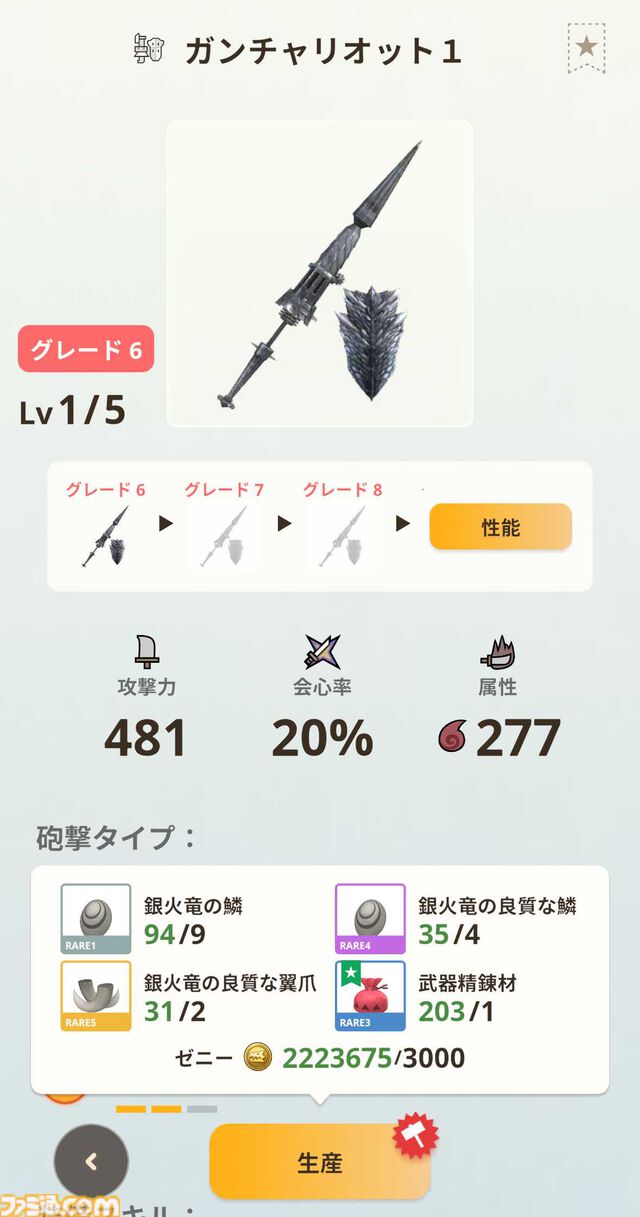
Task: Go back with the arrow button
Action: click(x=91, y=1161)
